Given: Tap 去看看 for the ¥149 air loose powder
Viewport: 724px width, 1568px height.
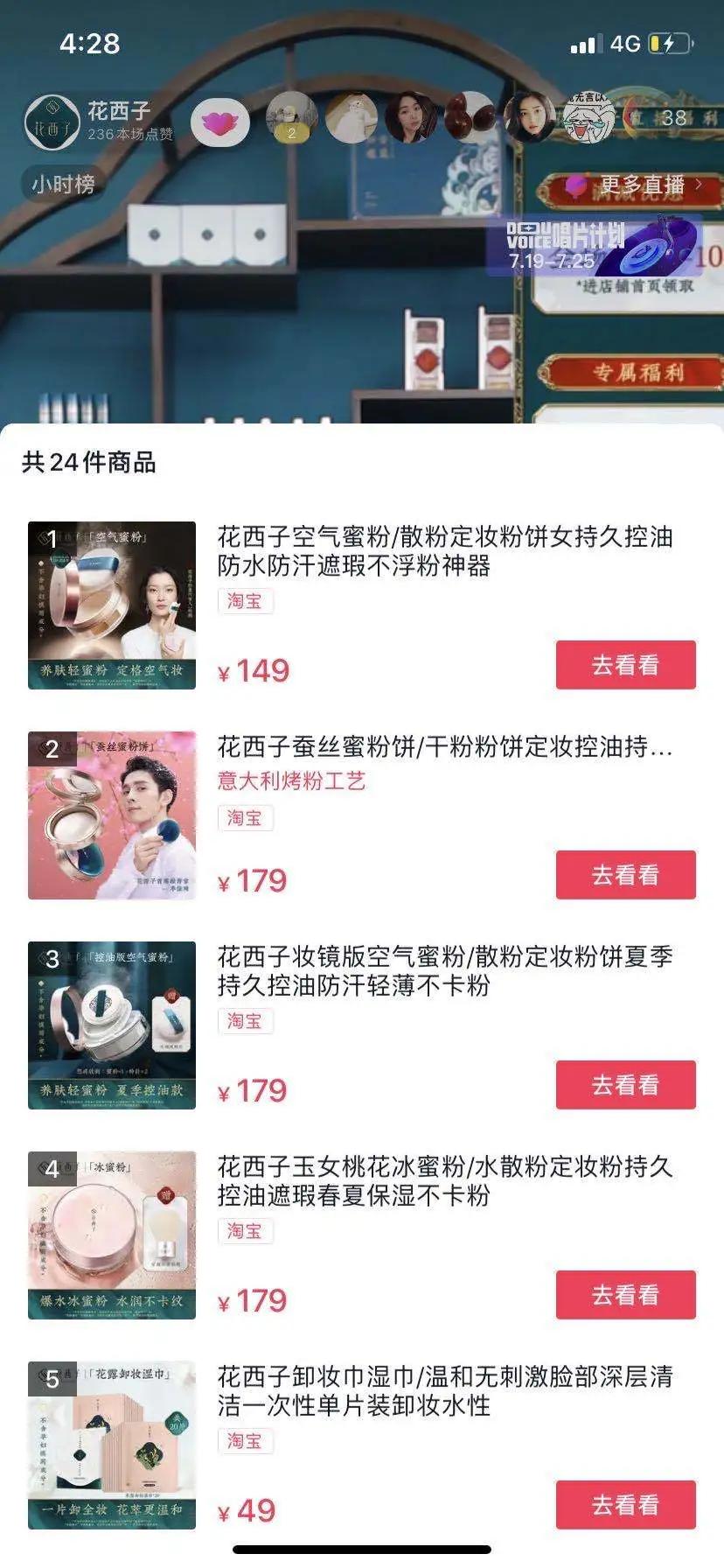Looking at the screenshot, I should tap(625, 665).
